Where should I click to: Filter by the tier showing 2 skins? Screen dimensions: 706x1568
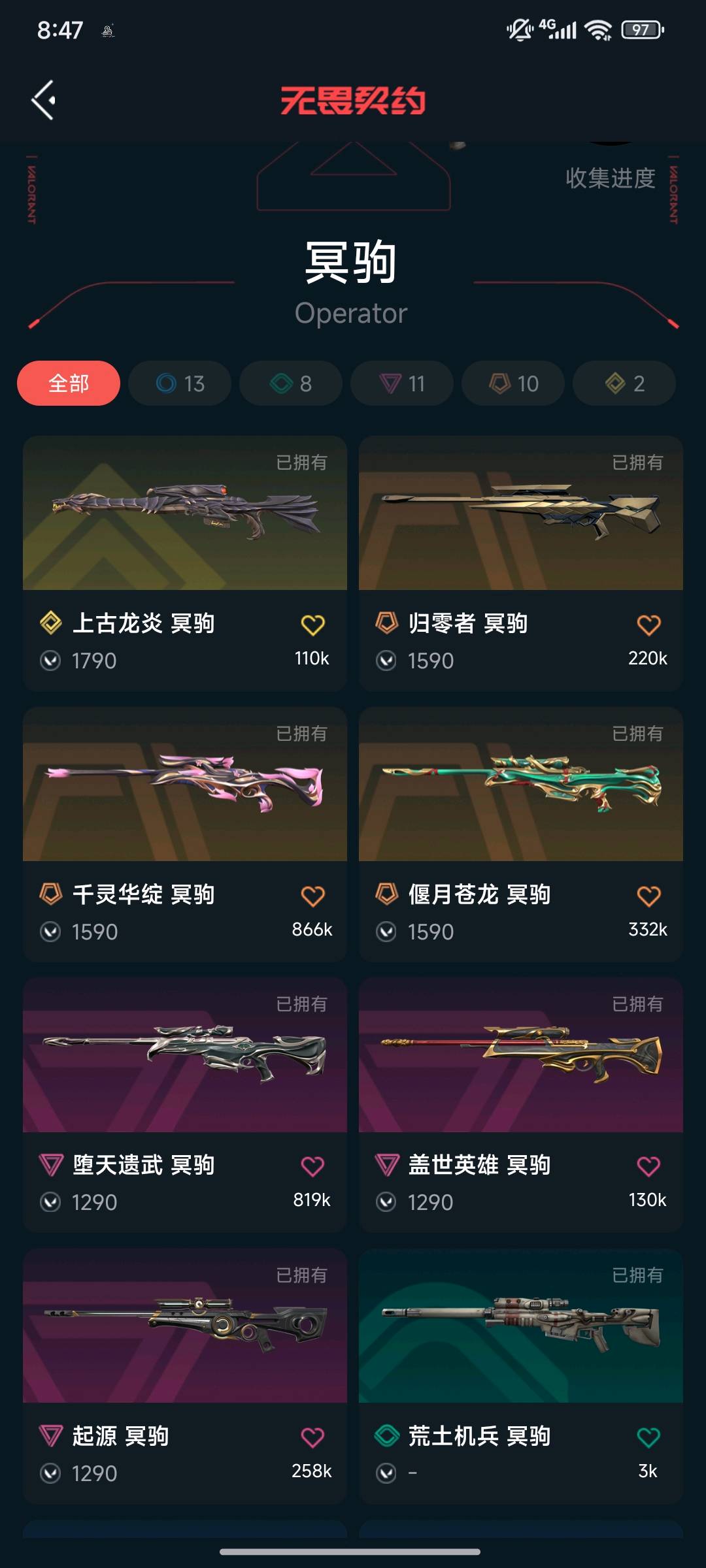tap(624, 384)
